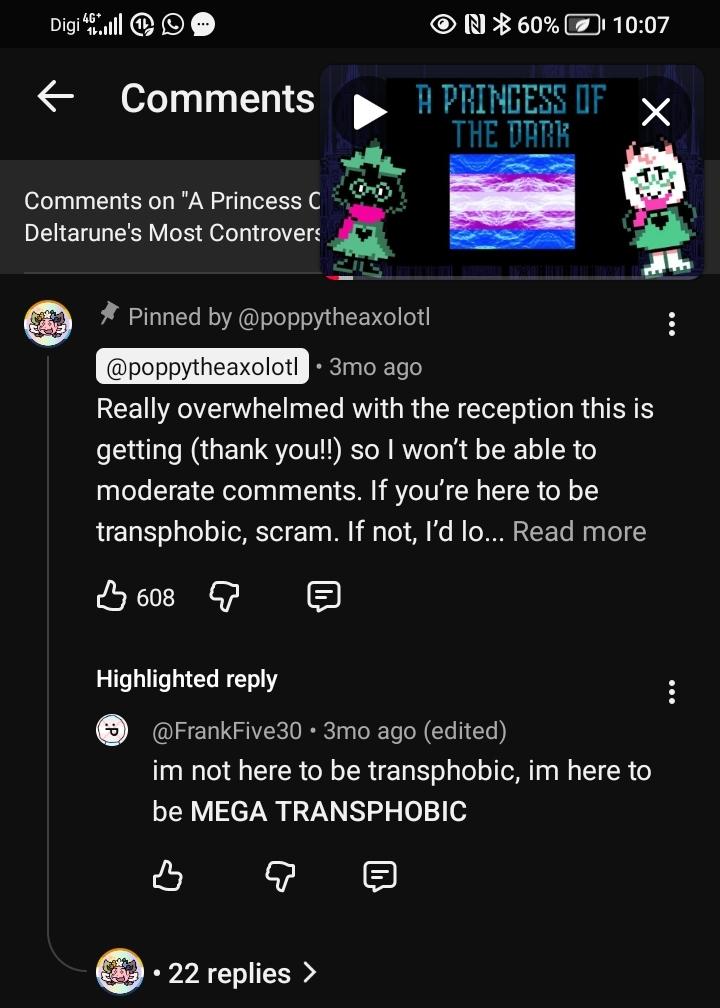This screenshot has height=1008, width=720.
Task: Expand the pinned comment with Read more
Action: click(579, 531)
